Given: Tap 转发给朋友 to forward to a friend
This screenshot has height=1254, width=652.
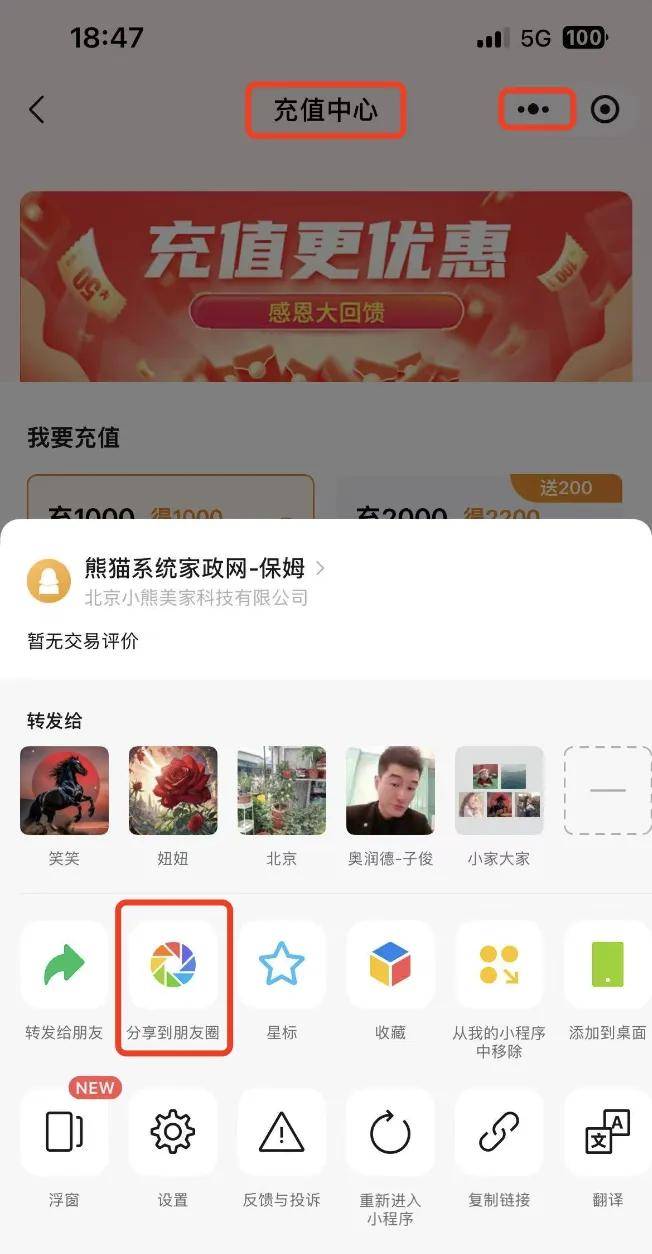Looking at the screenshot, I should pos(64,965).
